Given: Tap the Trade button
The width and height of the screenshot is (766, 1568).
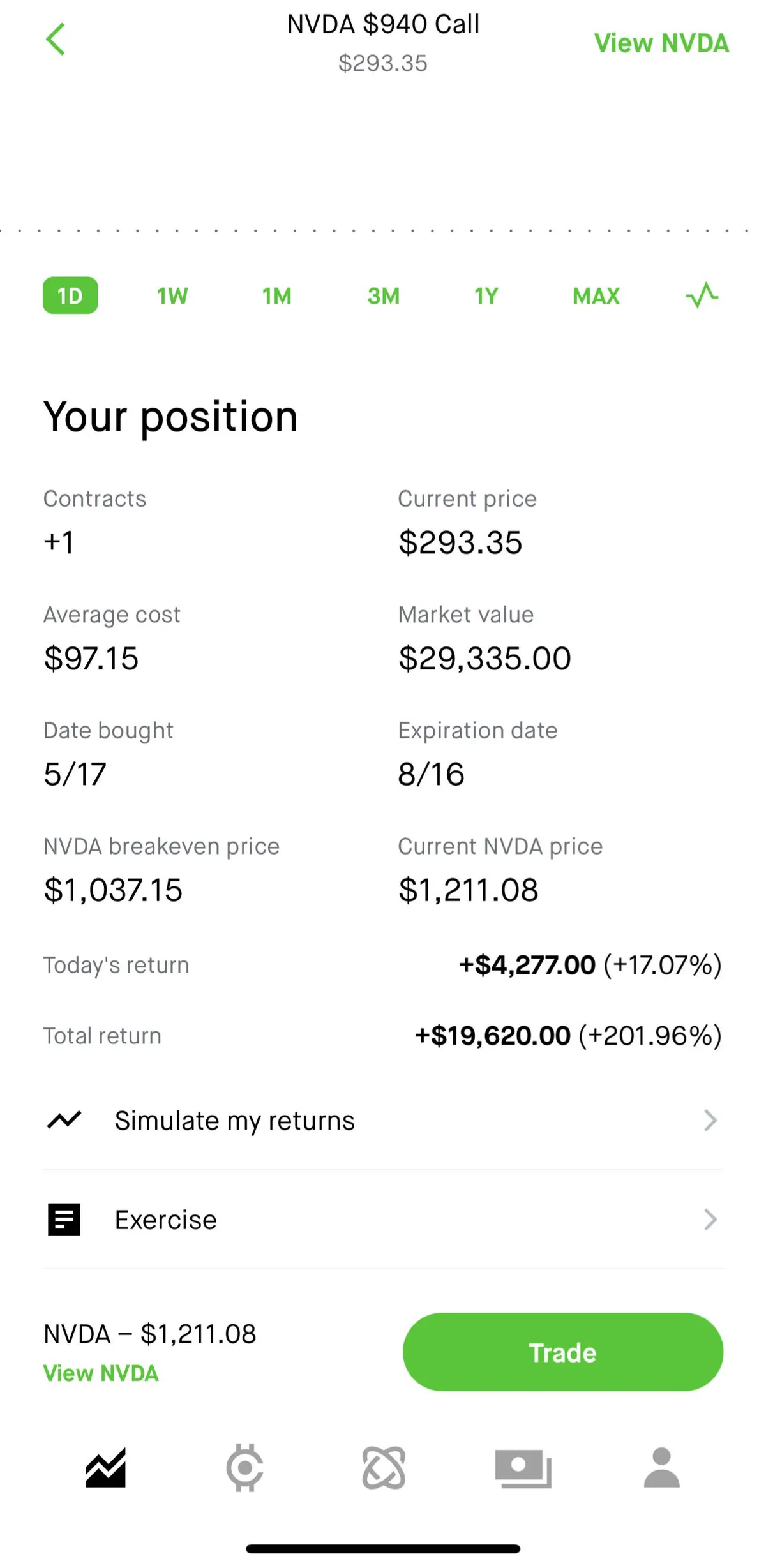Looking at the screenshot, I should coord(561,1352).
